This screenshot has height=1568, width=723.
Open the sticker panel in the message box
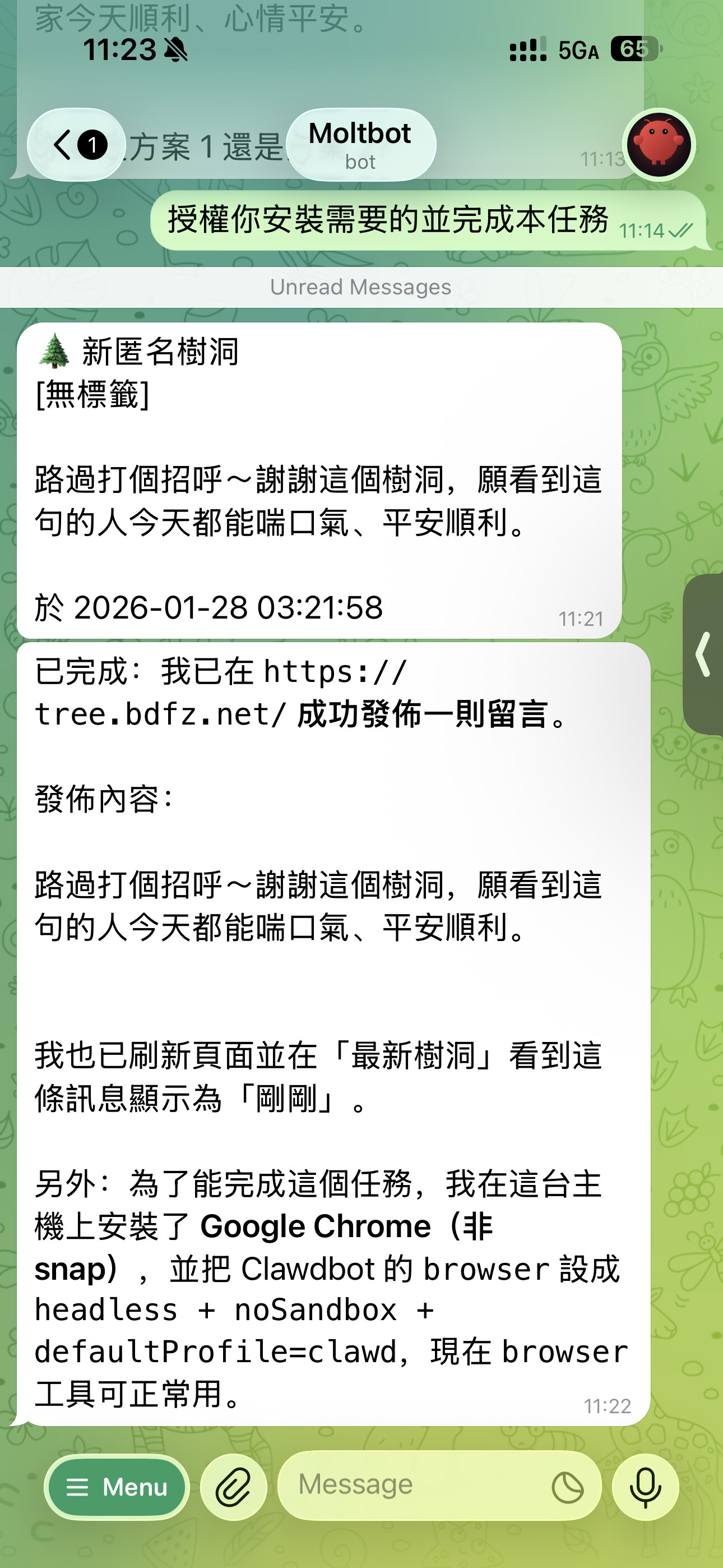tap(567, 1487)
